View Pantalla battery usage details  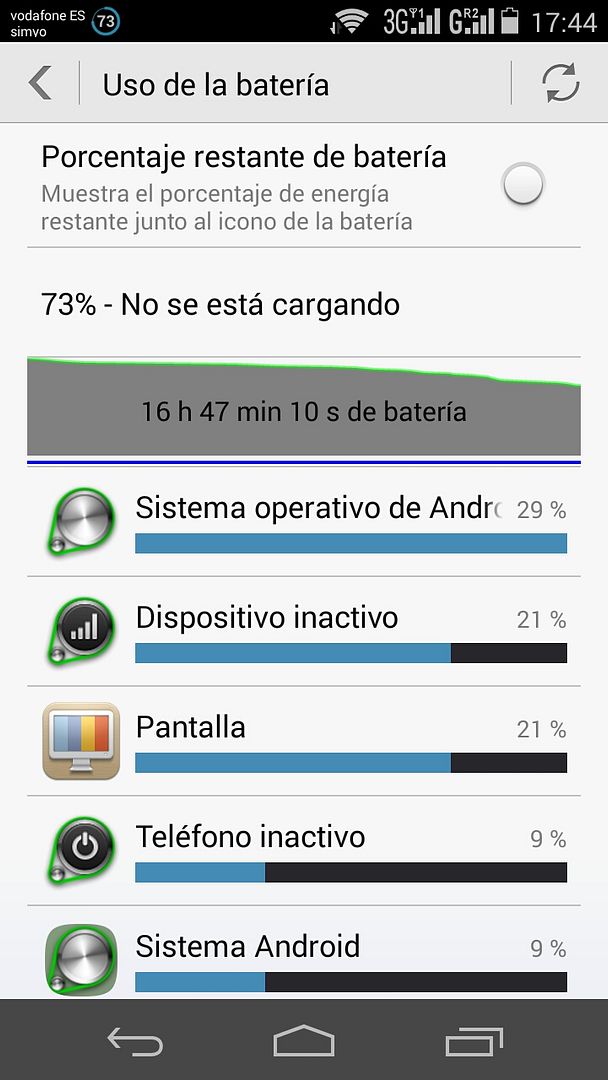coord(304,742)
